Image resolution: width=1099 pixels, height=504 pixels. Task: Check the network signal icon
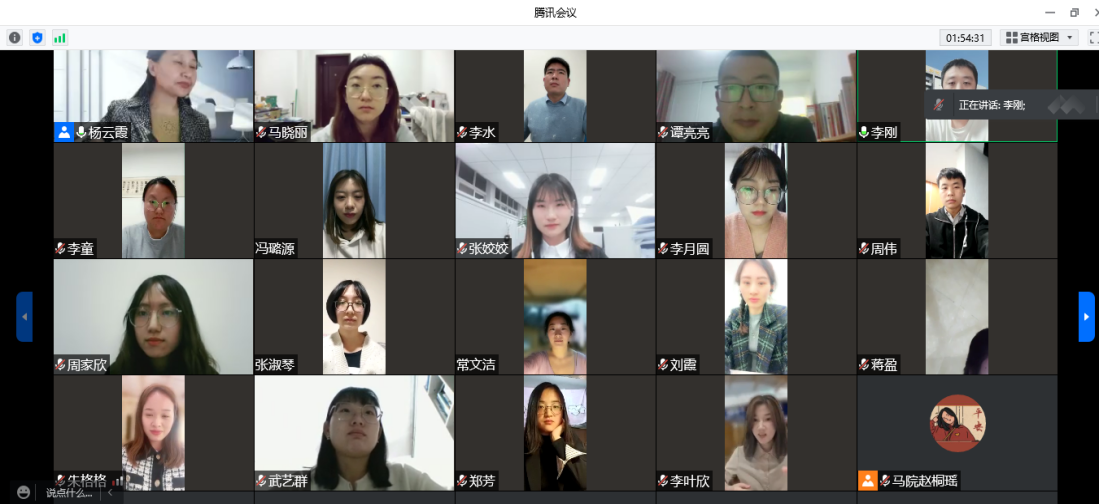tap(60, 38)
